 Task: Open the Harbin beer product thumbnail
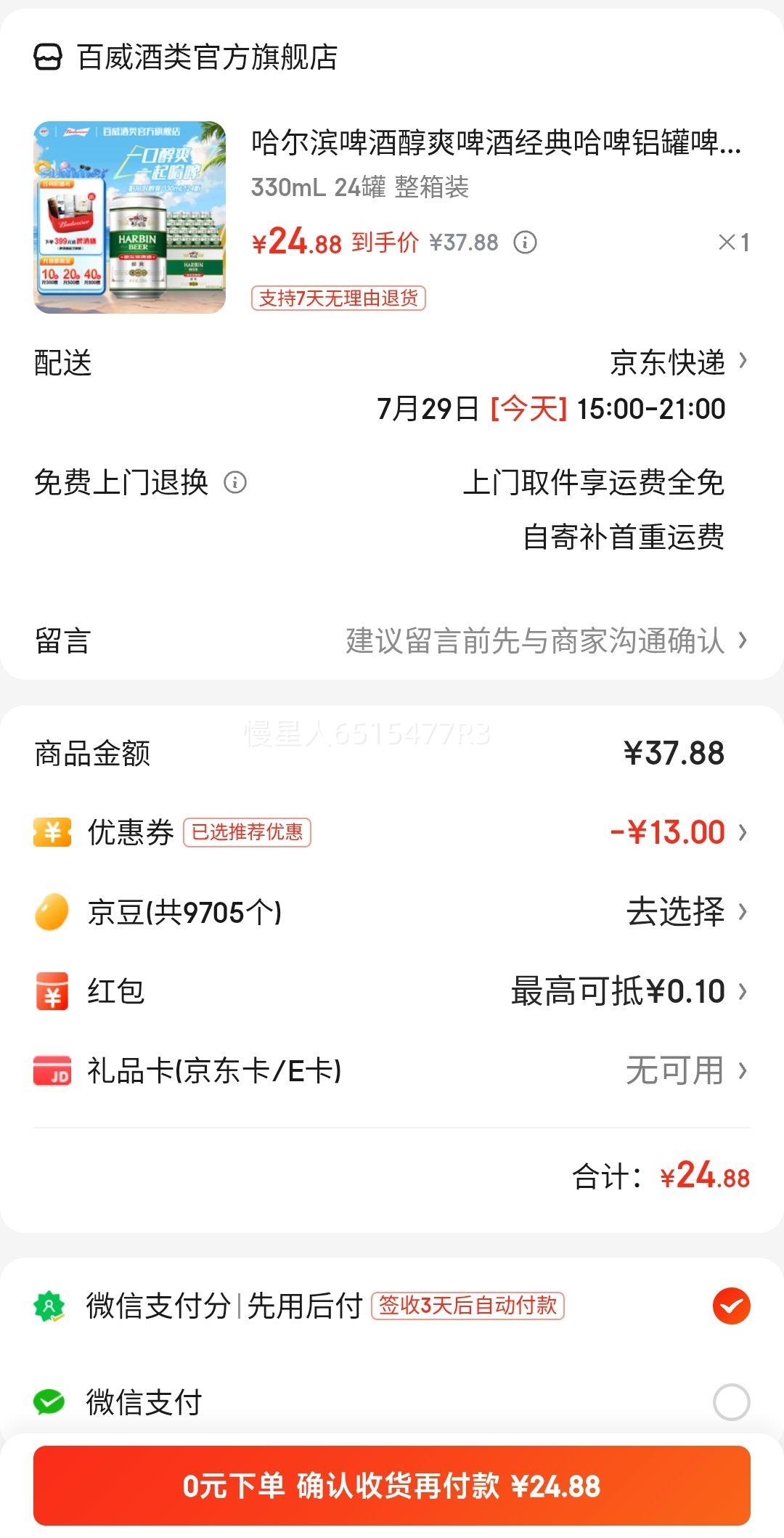130,217
